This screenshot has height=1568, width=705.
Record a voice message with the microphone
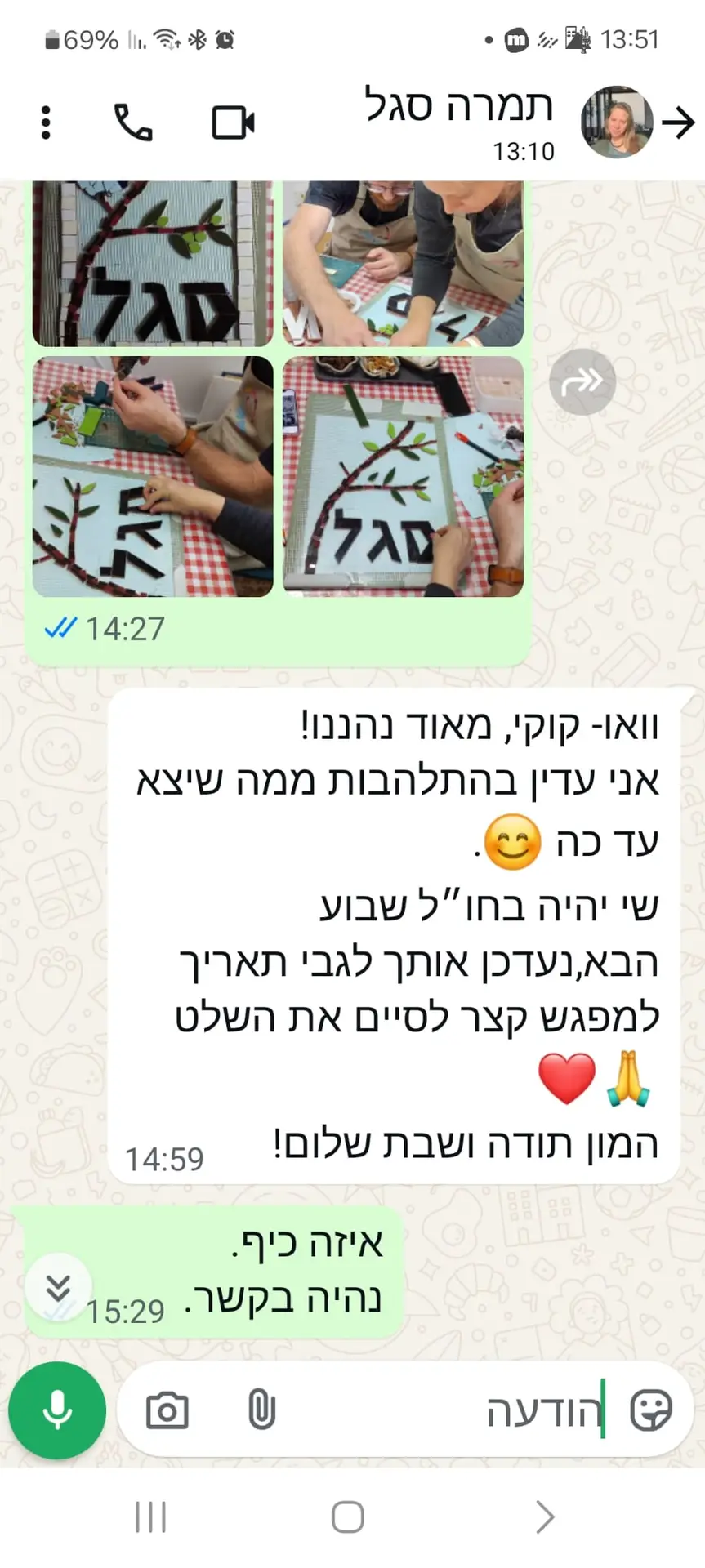[57, 1410]
